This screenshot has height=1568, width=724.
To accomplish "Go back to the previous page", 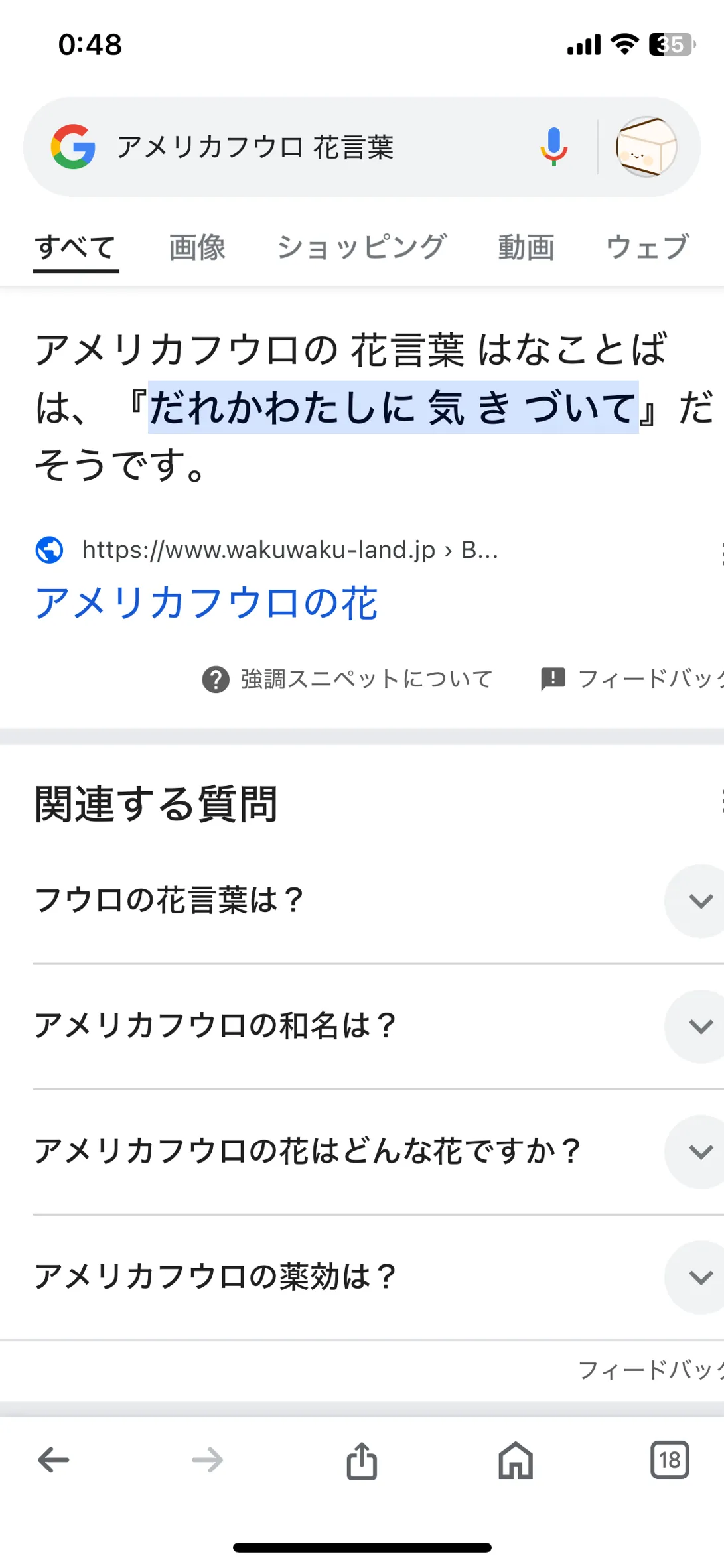I will pyautogui.click(x=54, y=1461).
